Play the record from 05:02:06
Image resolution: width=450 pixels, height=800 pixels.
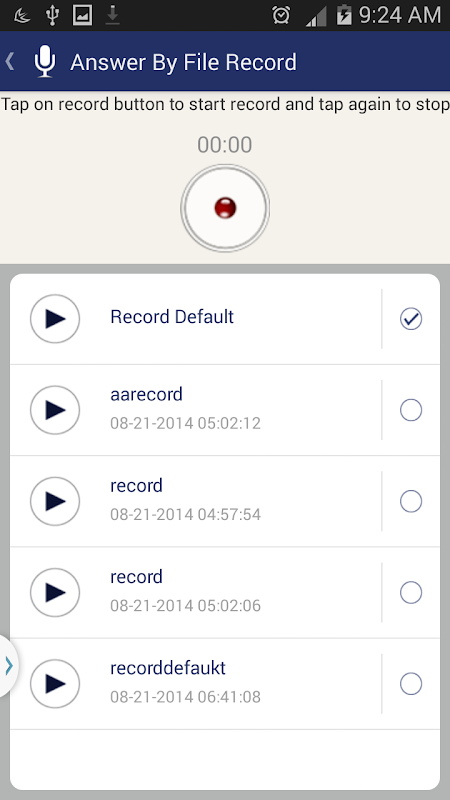55,592
